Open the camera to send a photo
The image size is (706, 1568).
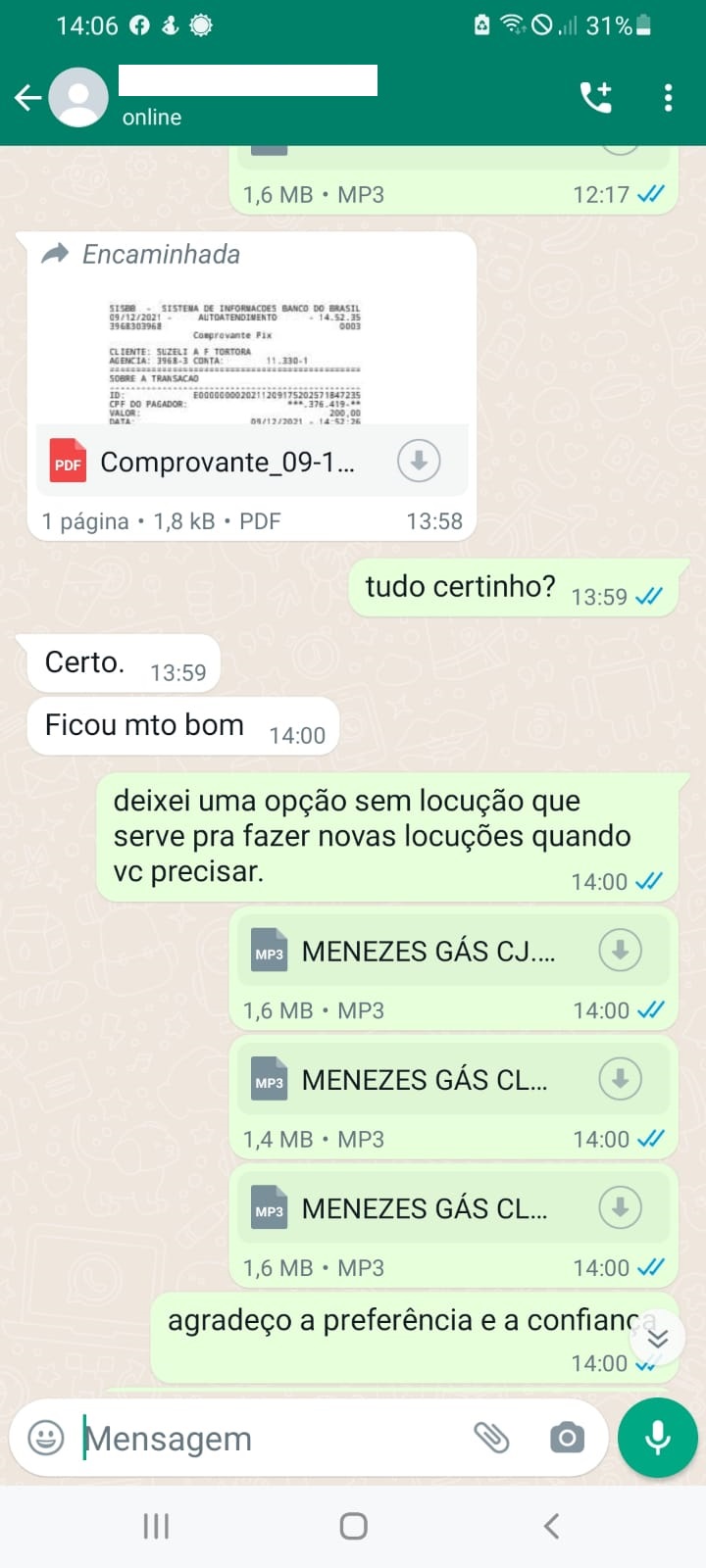[567, 1438]
